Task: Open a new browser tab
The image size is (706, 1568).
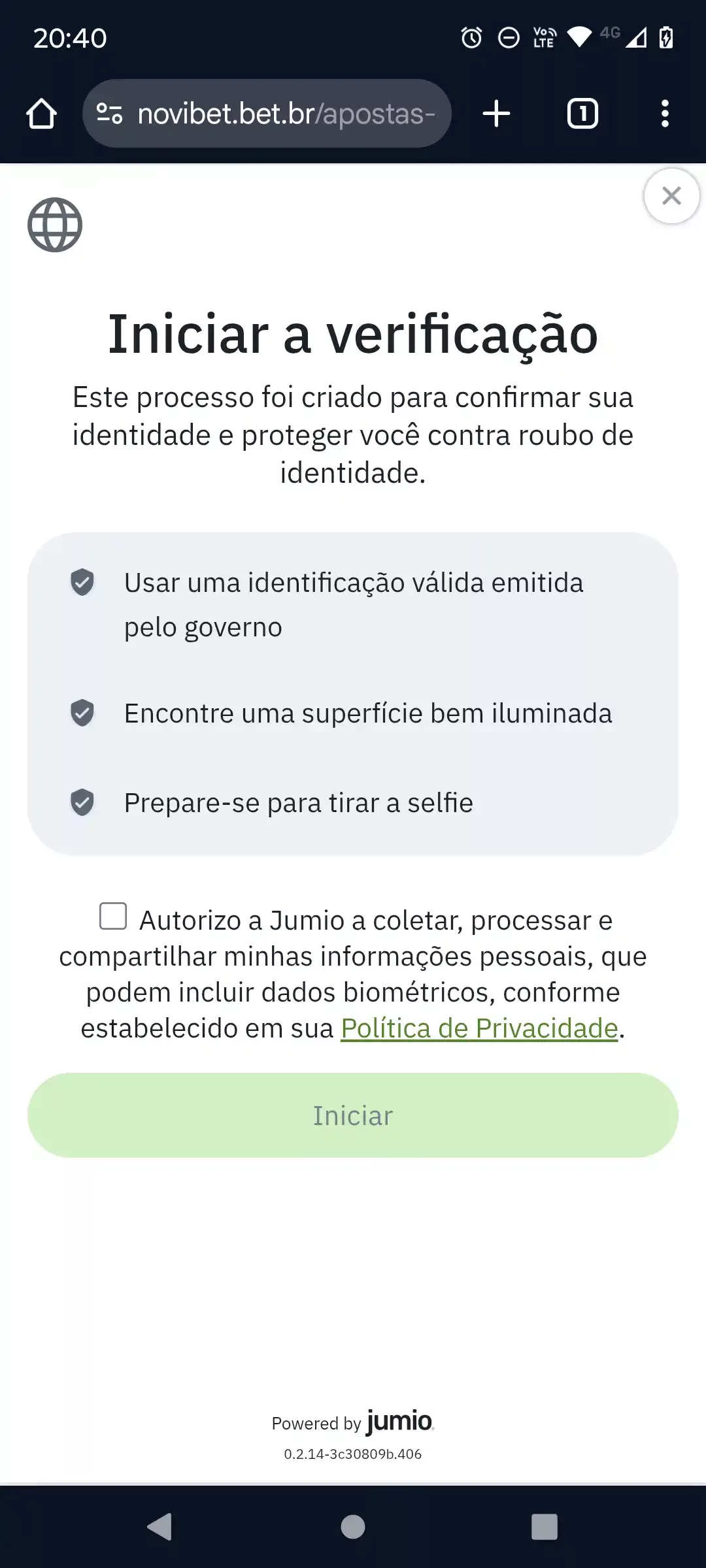Action: point(496,113)
